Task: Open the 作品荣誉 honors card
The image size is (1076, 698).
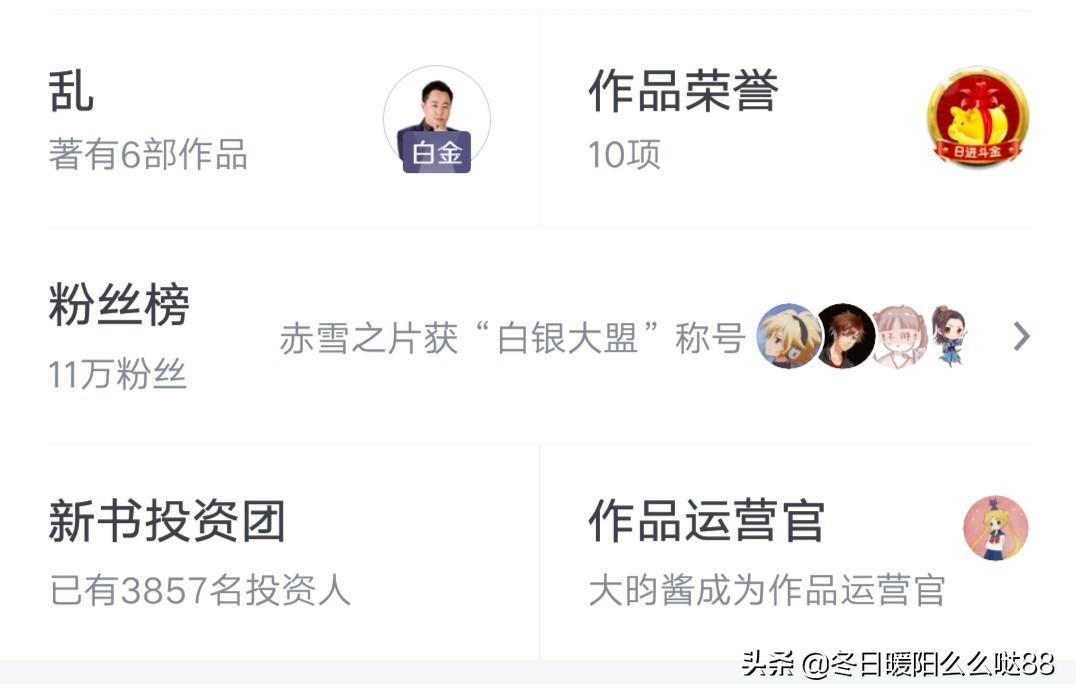Action: pos(785,120)
